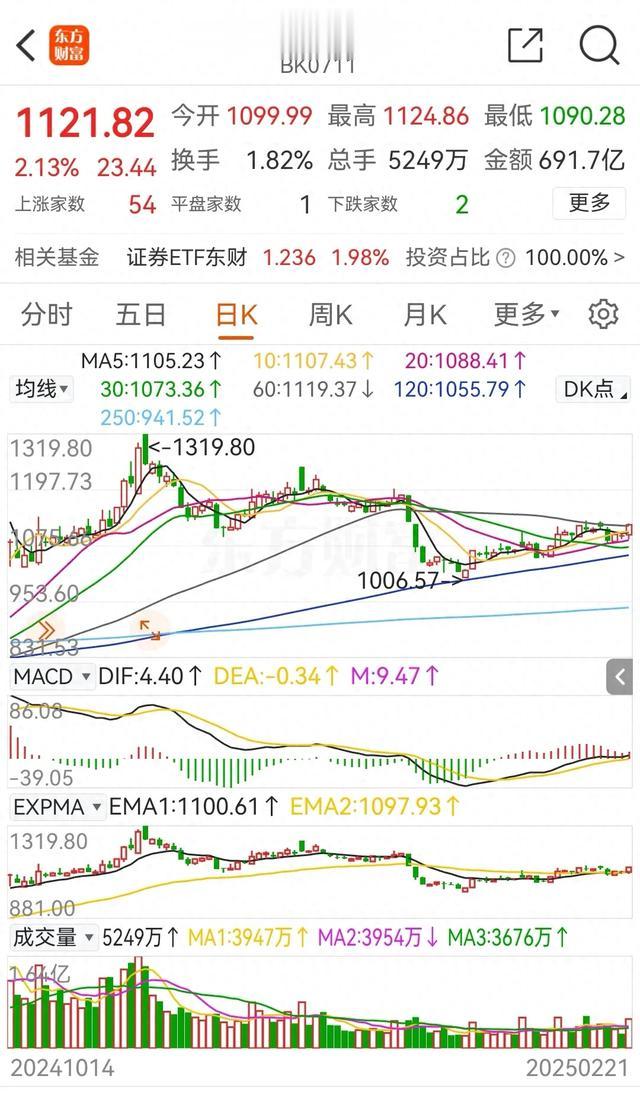Go back using the top-left arrow
Viewport: 640px width, 1095px height.
(x=26, y=46)
